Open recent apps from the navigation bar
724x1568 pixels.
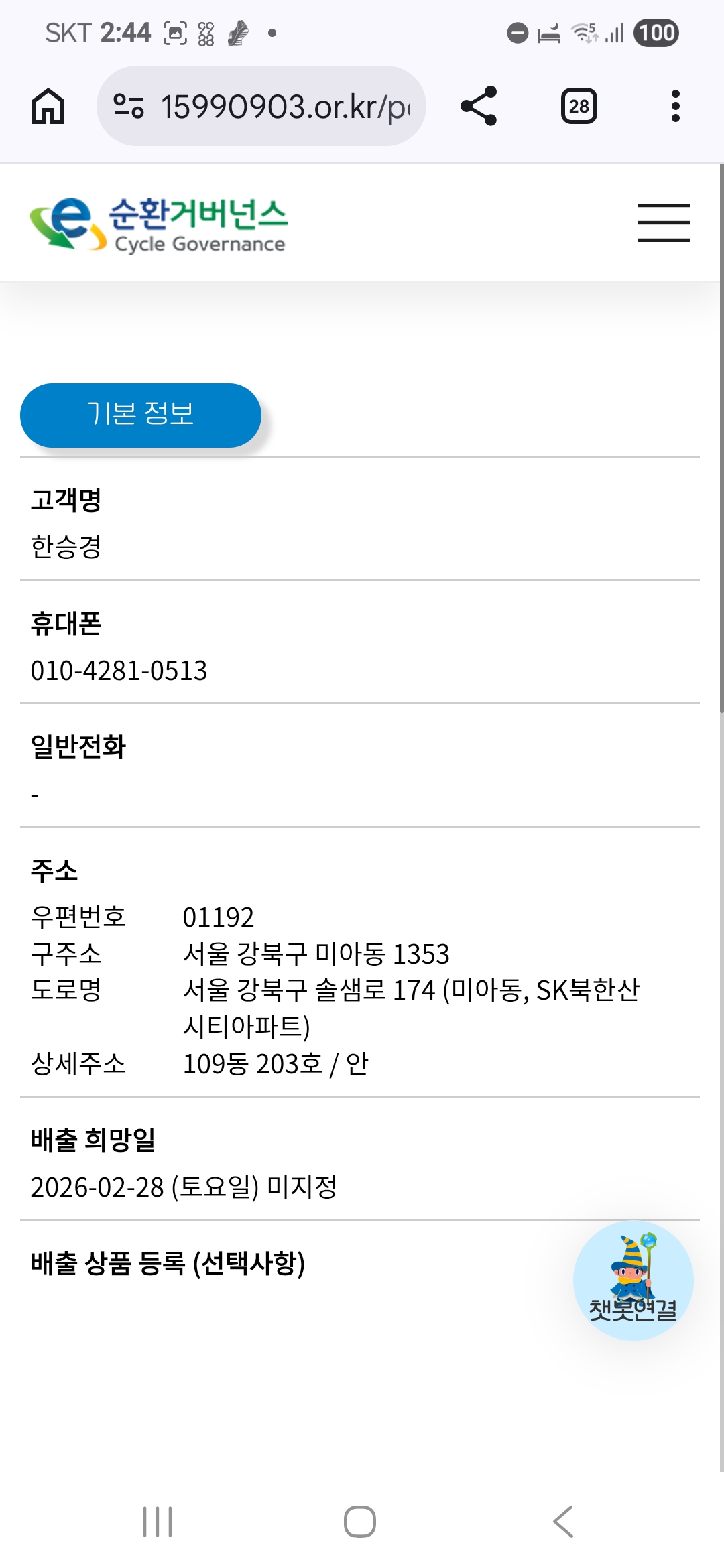tap(158, 1521)
